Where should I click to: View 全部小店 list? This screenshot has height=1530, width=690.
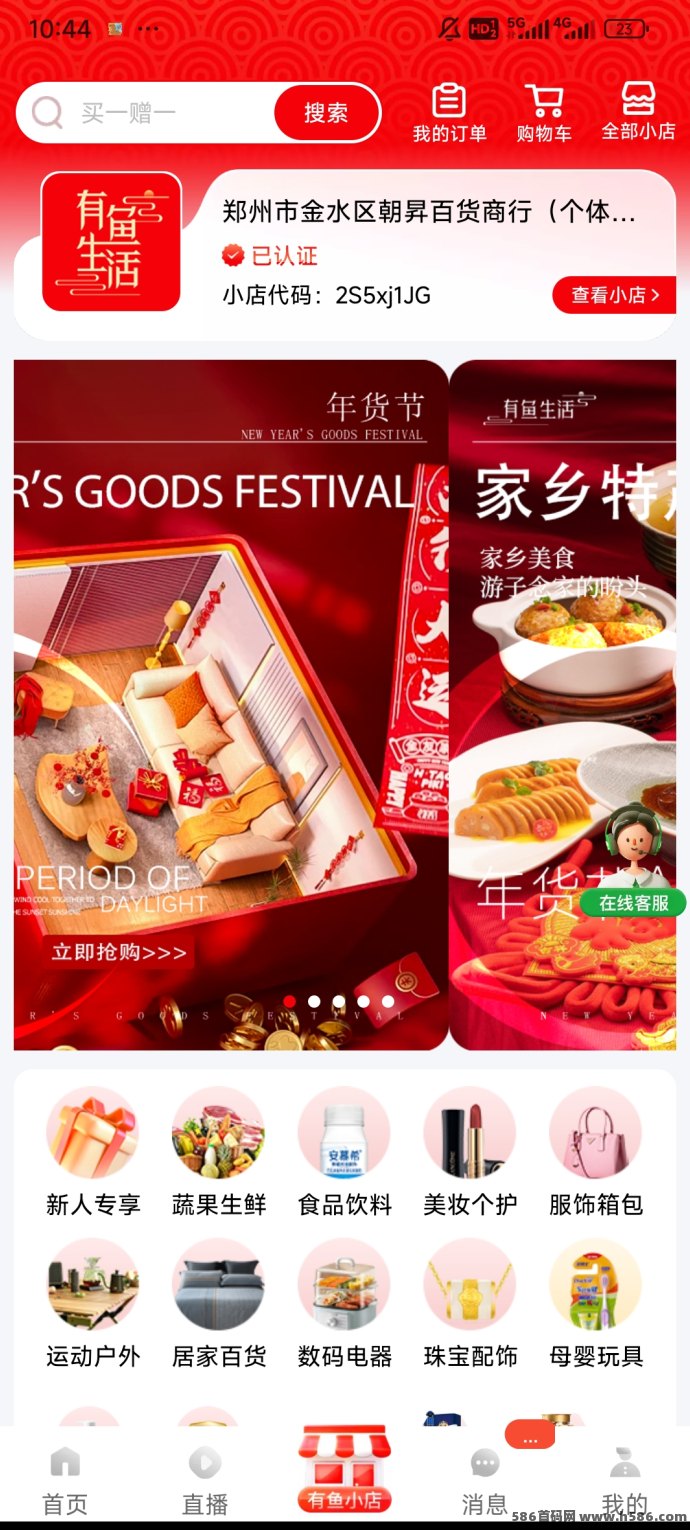pos(638,113)
